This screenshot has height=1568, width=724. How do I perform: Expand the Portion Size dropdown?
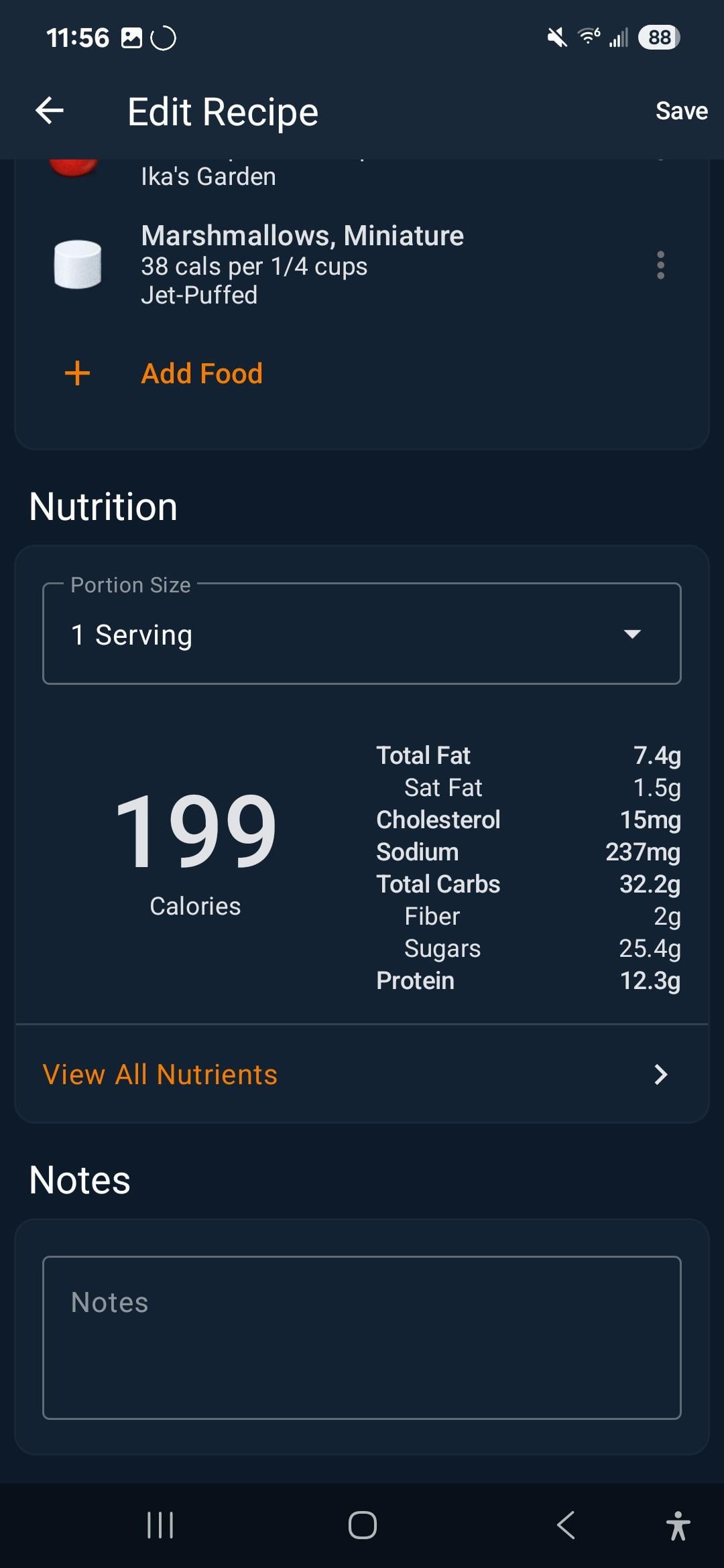(362, 634)
